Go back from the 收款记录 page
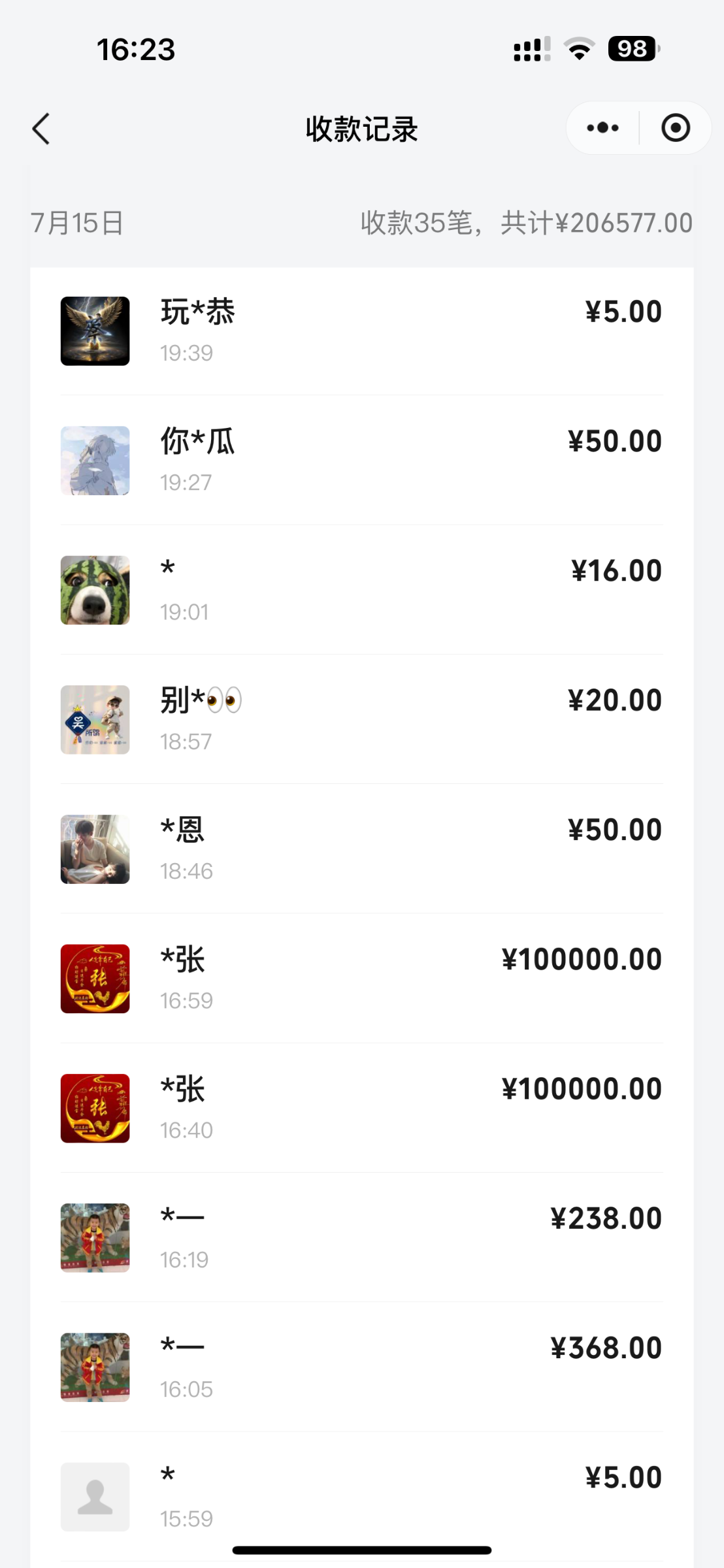 coord(41,129)
